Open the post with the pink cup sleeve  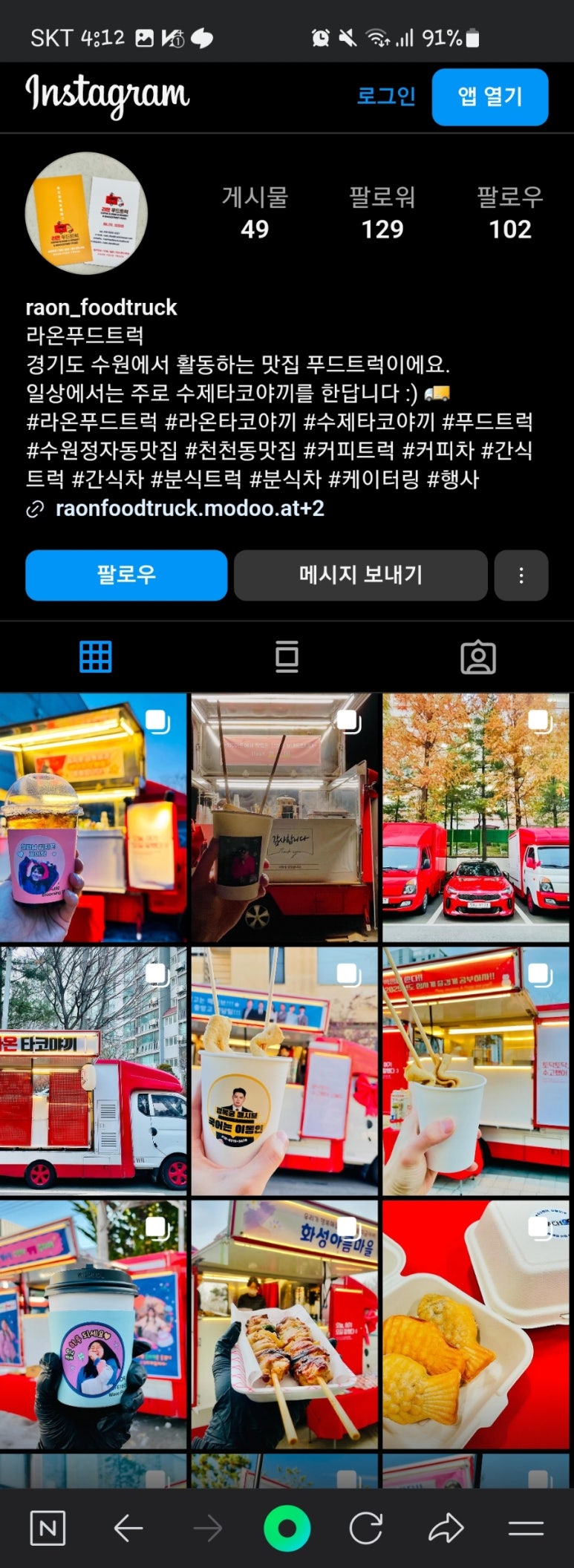tap(93, 817)
